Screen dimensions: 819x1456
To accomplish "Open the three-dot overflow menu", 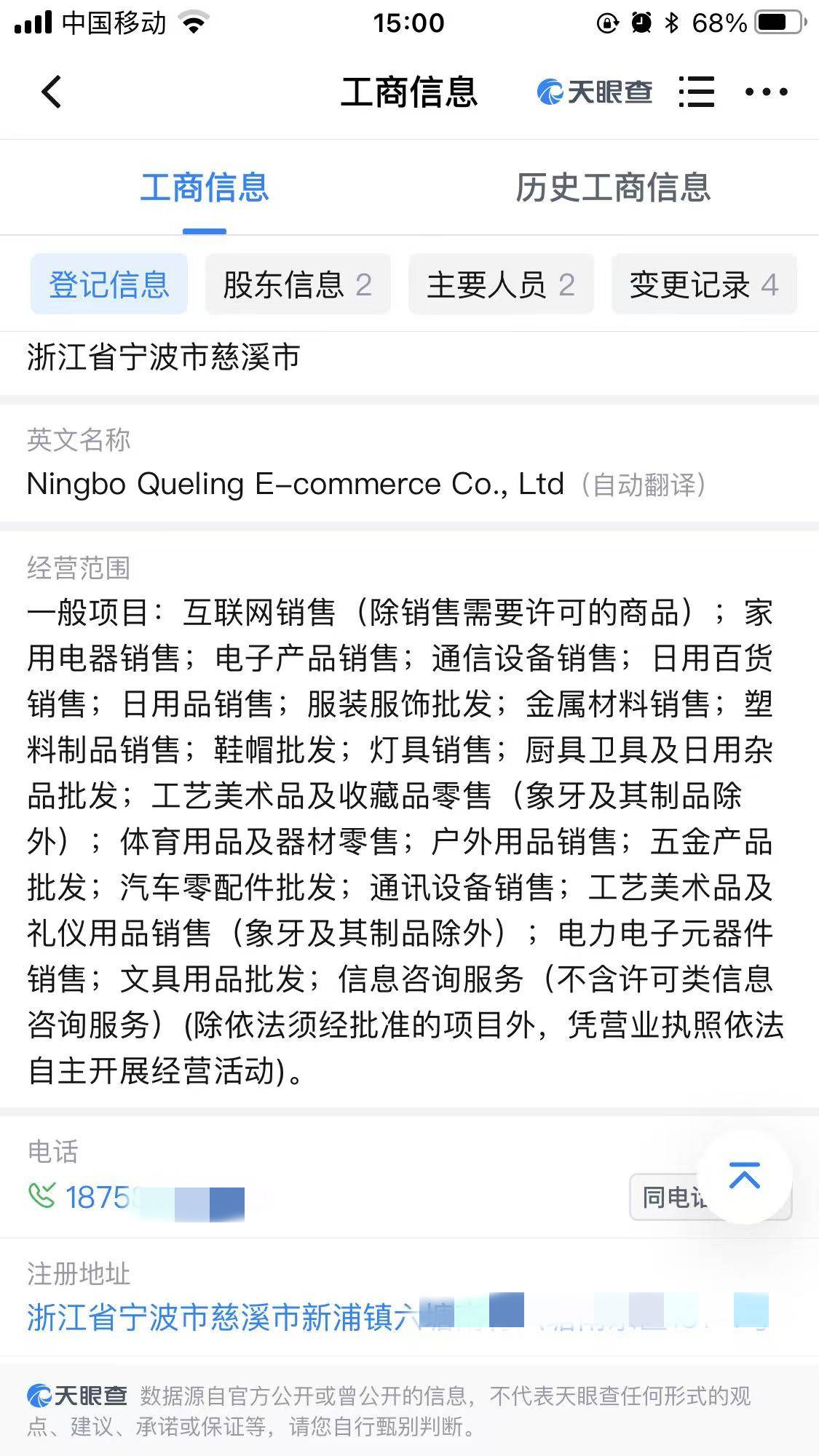I will pos(766,92).
